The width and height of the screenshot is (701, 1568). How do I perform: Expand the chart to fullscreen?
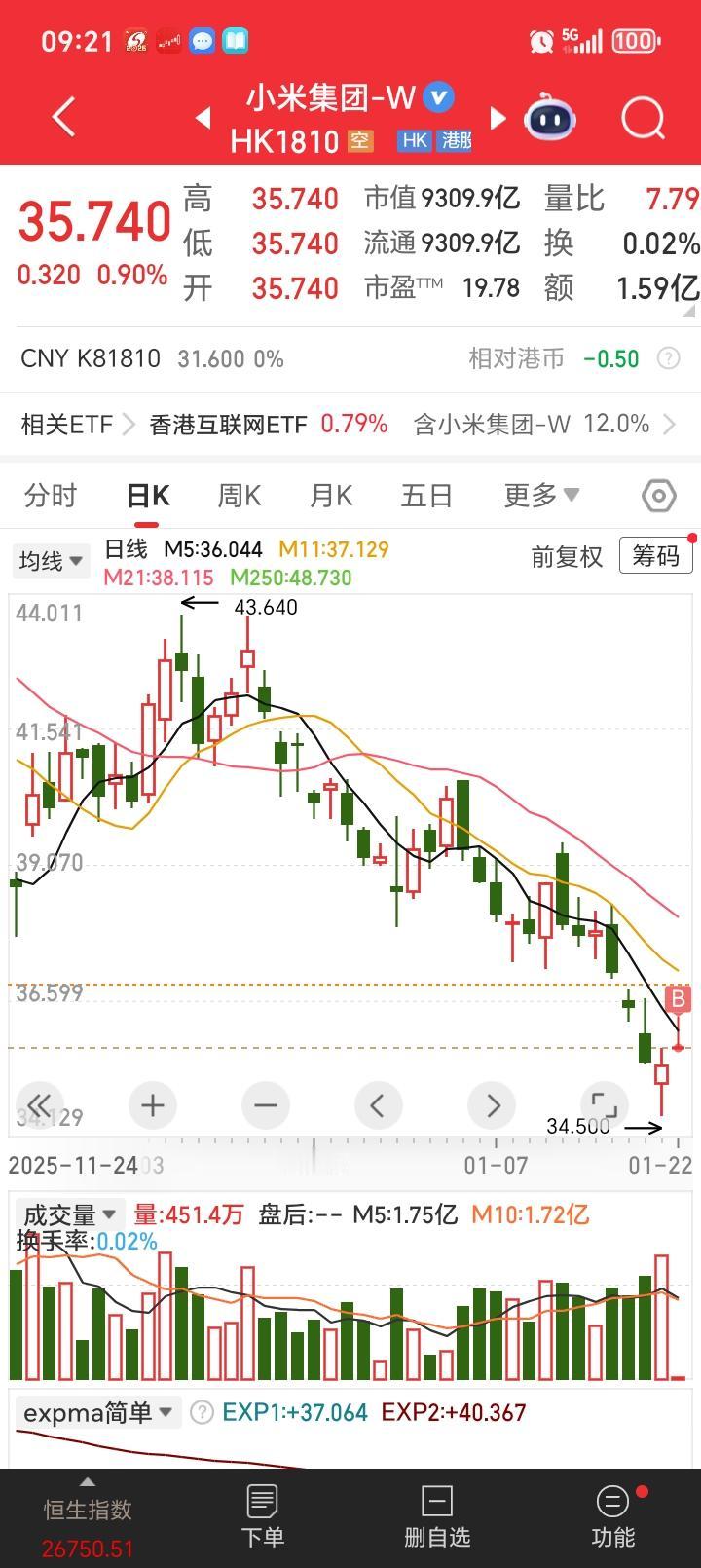click(604, 1105)
